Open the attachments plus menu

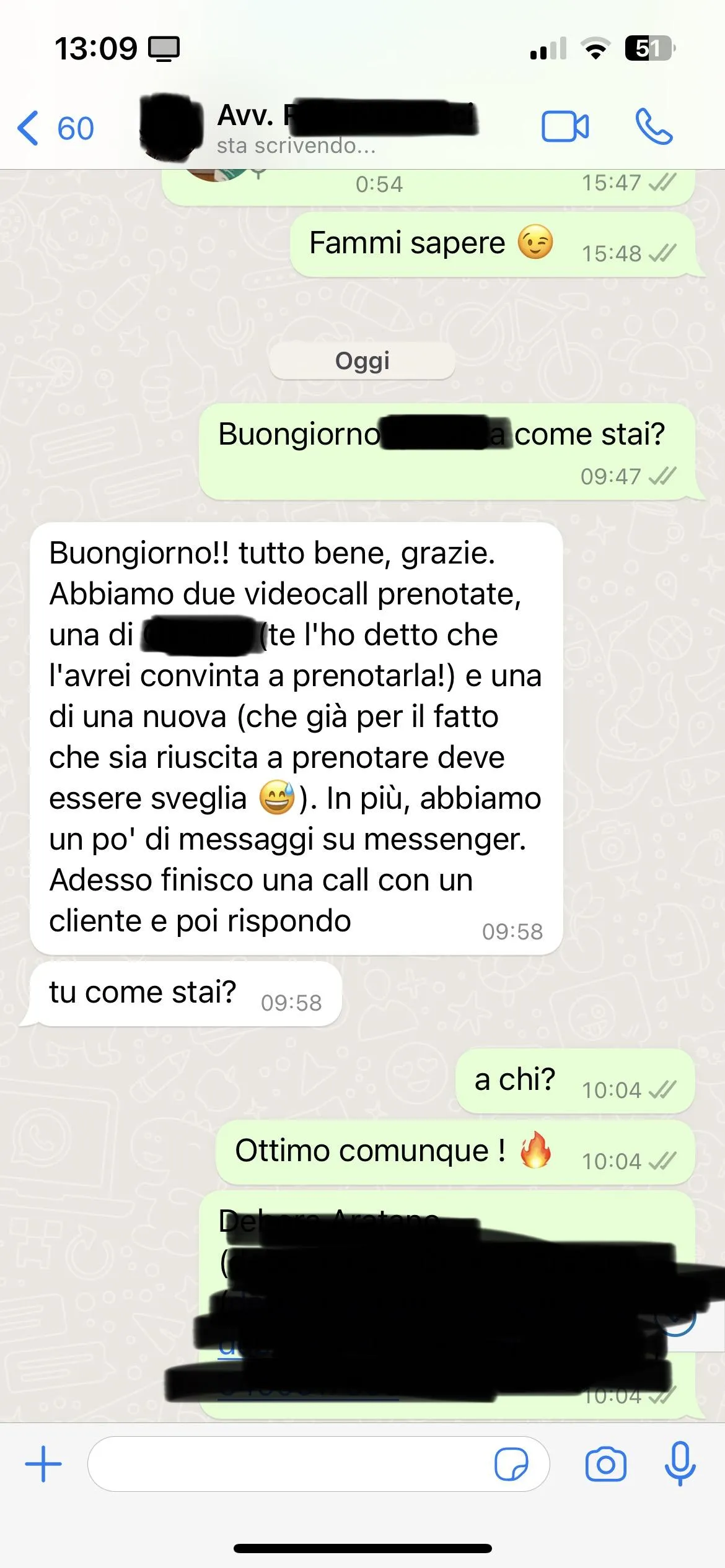pyautogui.click(x=43, y=1464)
